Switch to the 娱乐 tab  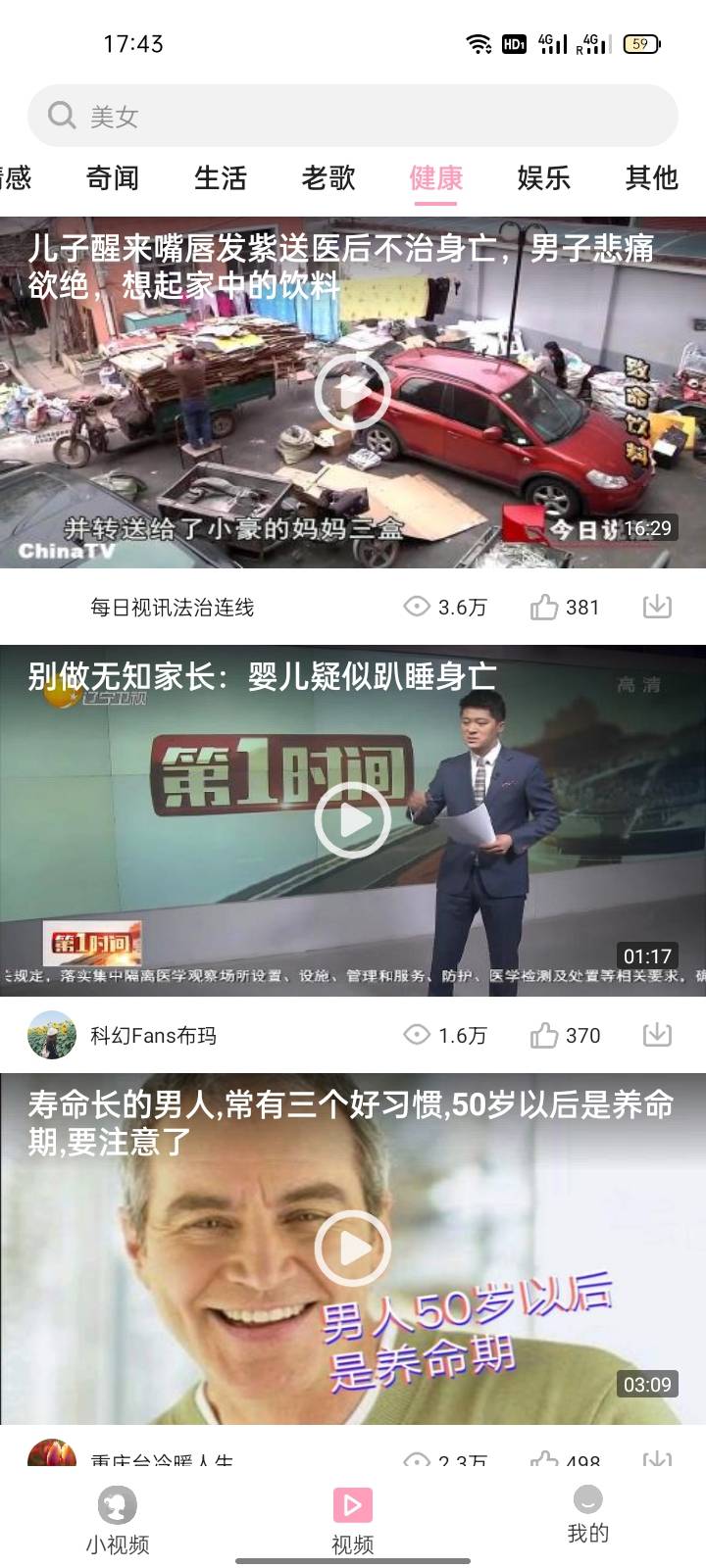[542, 180]
